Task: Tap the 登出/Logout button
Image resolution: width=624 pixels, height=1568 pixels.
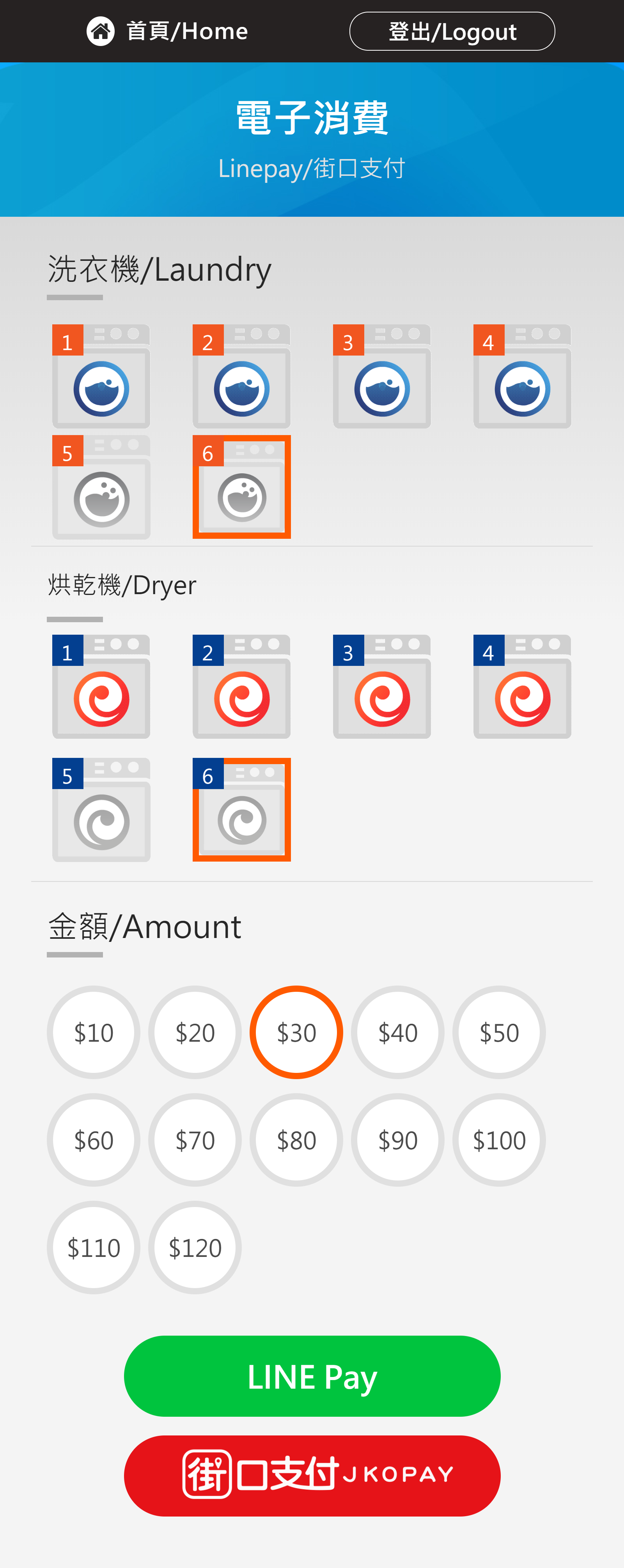Action: [x=452, y=31]
